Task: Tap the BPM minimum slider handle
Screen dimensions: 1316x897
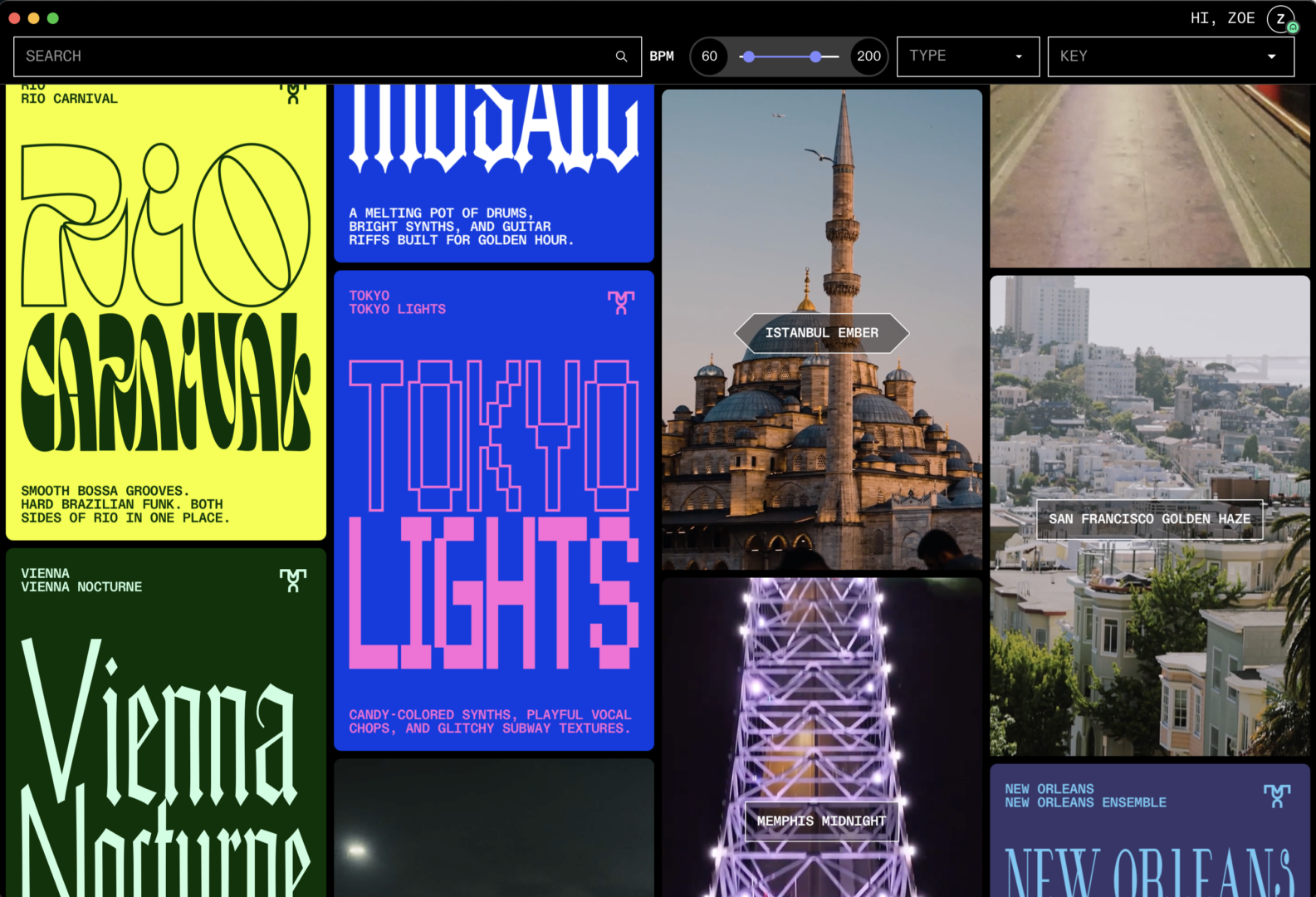Action: coord(749,56)
